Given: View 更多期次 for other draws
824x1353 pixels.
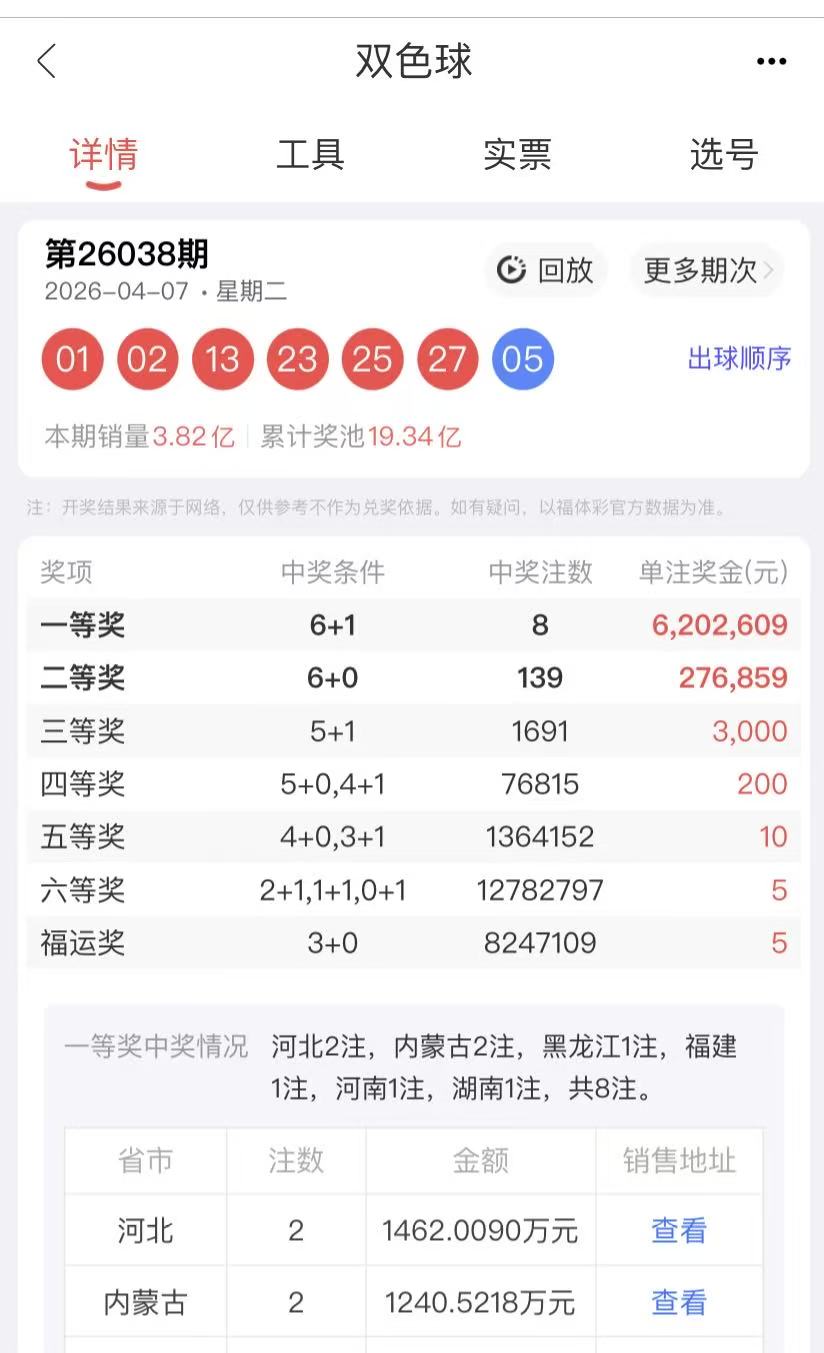Looking at the screenshot, I should pos(707,270).
